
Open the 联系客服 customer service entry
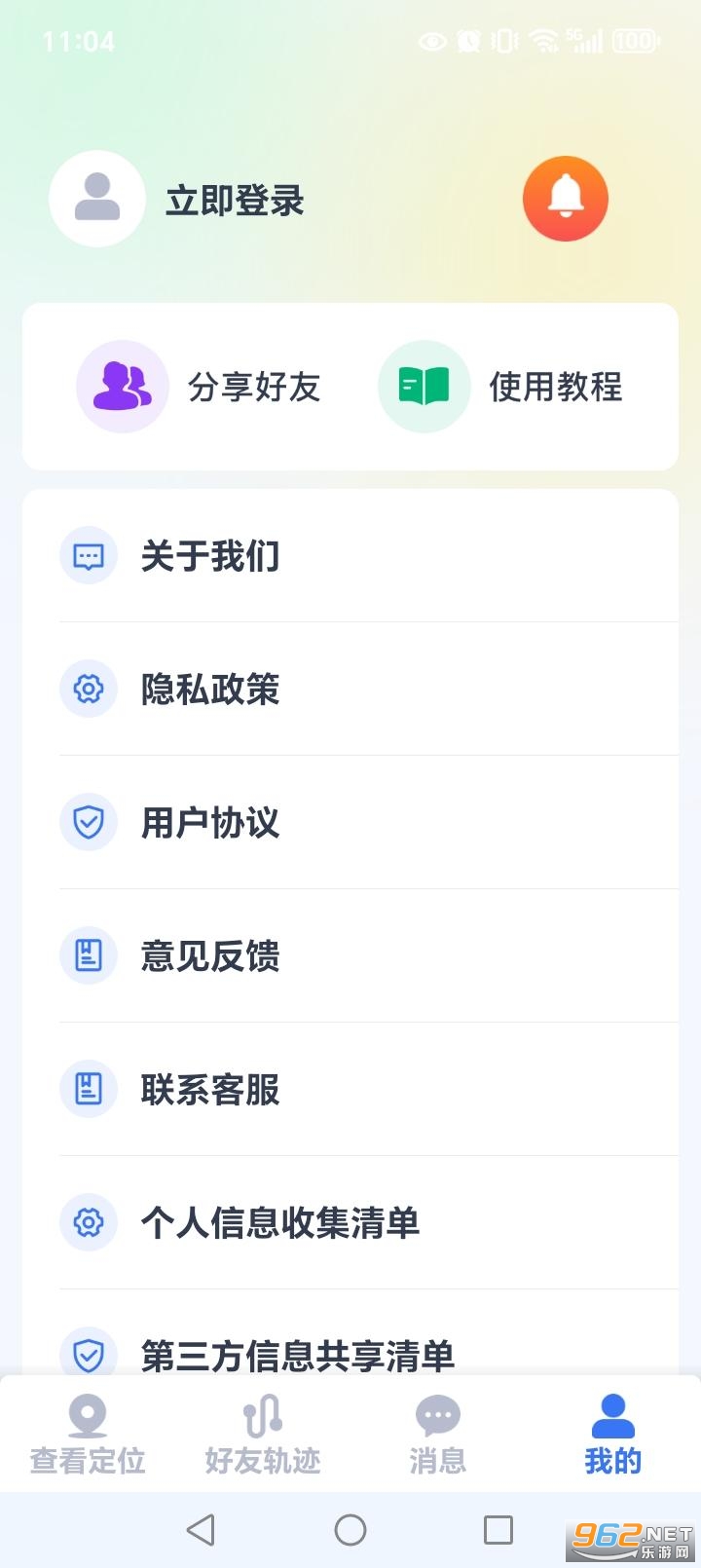pyautogui.click(x=211, y=1090)
